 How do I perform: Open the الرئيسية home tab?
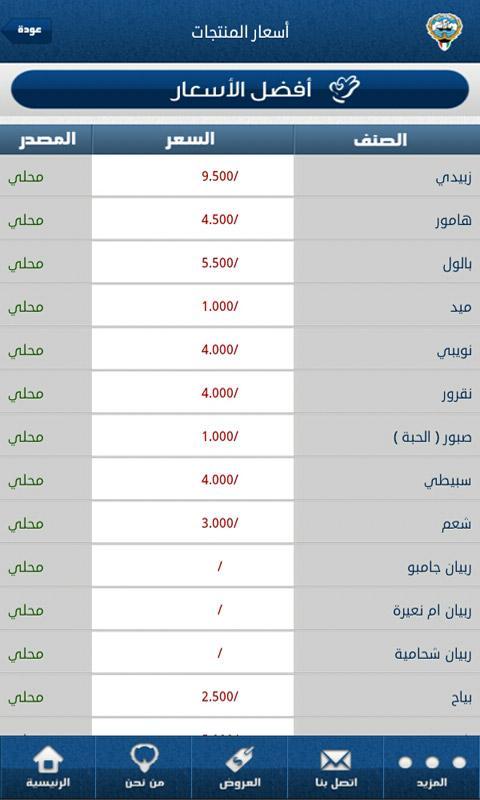tap(48, 767)
